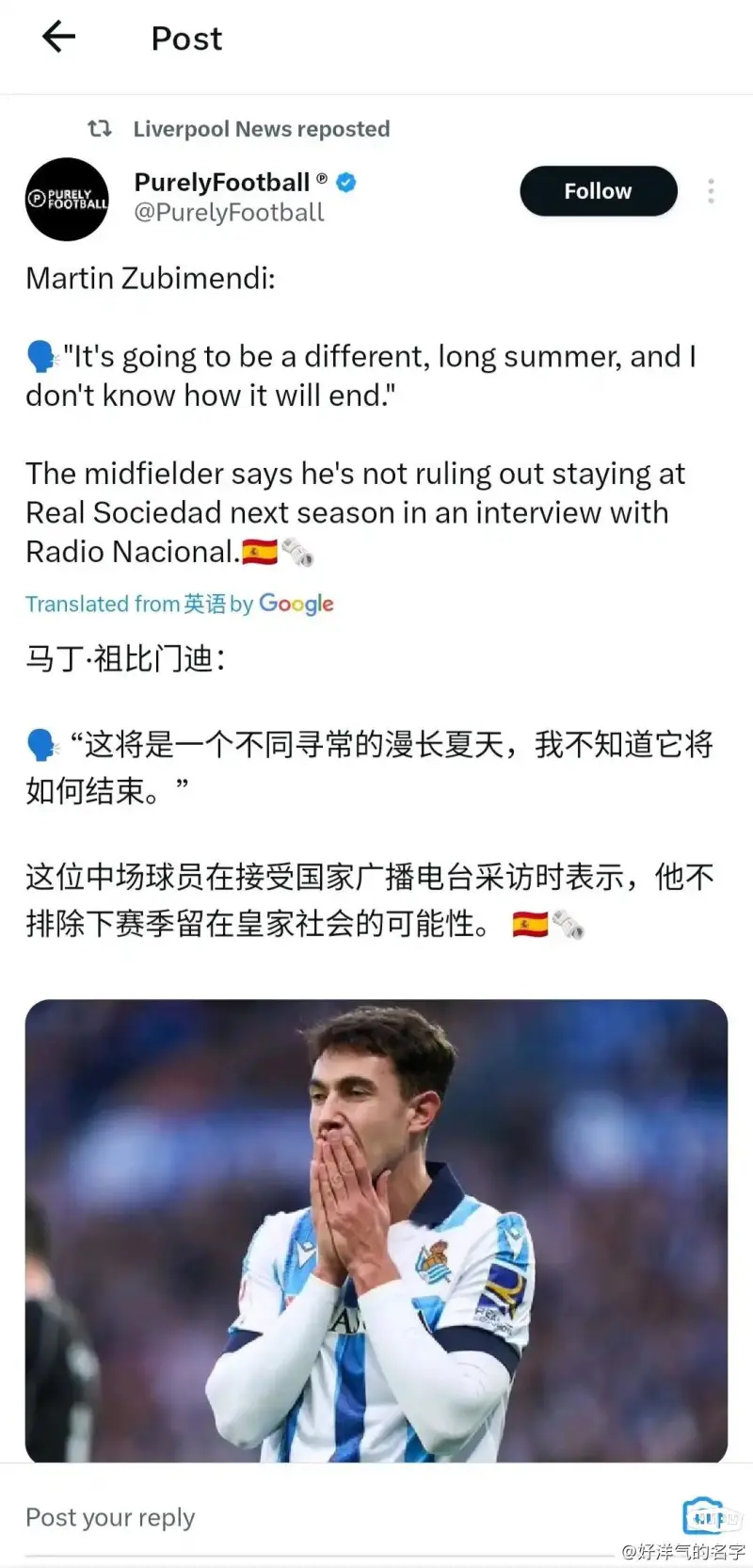Go back using the top arrow
The width and height of the screenshot is (753, 1568).
pos(58,38)
